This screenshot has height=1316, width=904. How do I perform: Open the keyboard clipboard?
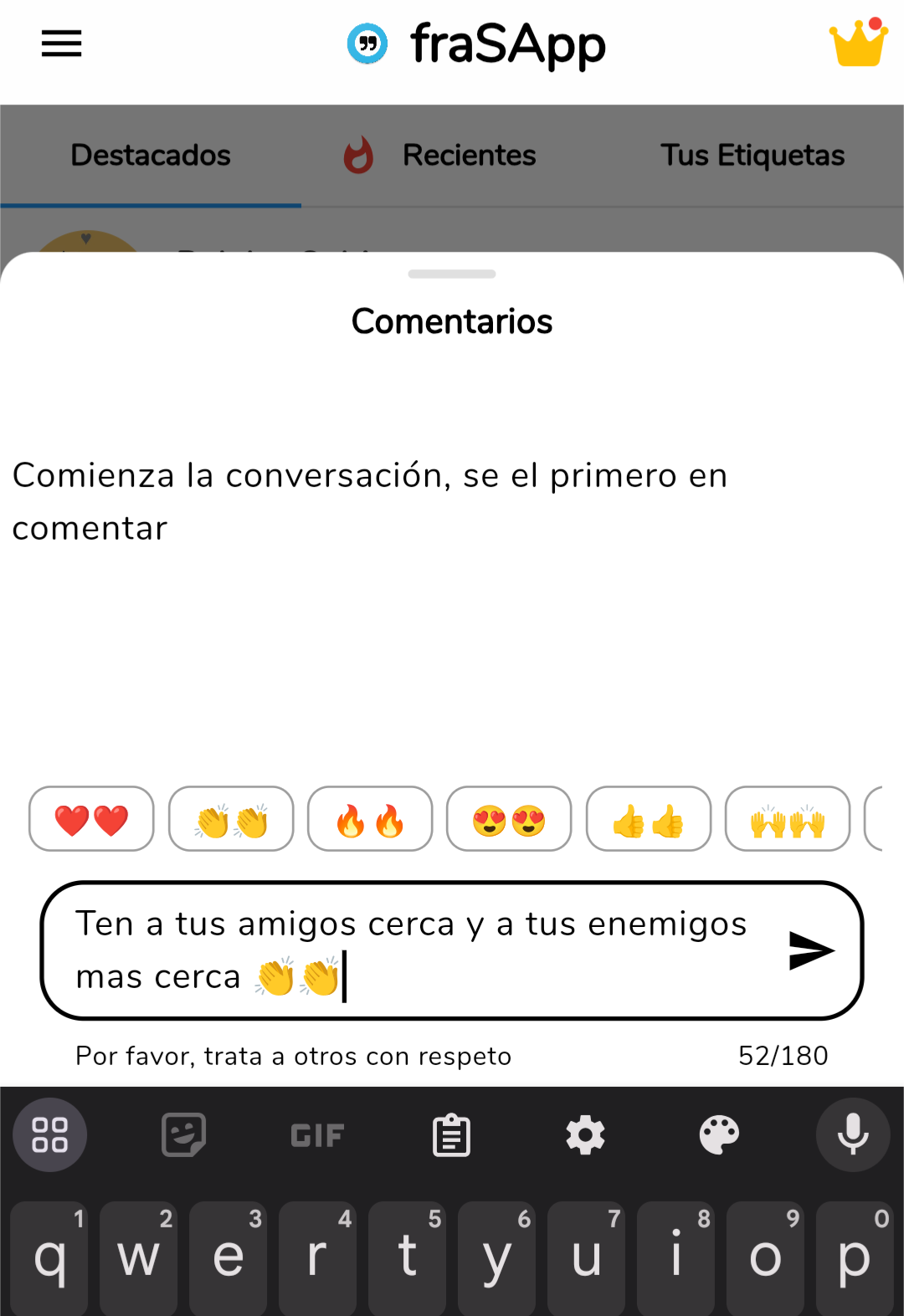[451, 1135]
